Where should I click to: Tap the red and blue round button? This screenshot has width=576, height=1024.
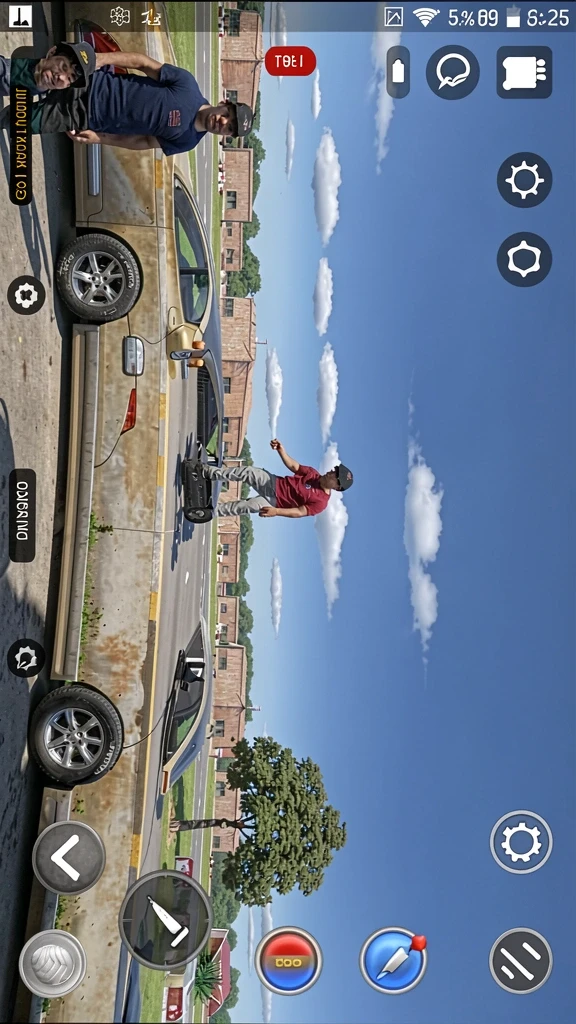pyautogui.click(x=289, y=961)
